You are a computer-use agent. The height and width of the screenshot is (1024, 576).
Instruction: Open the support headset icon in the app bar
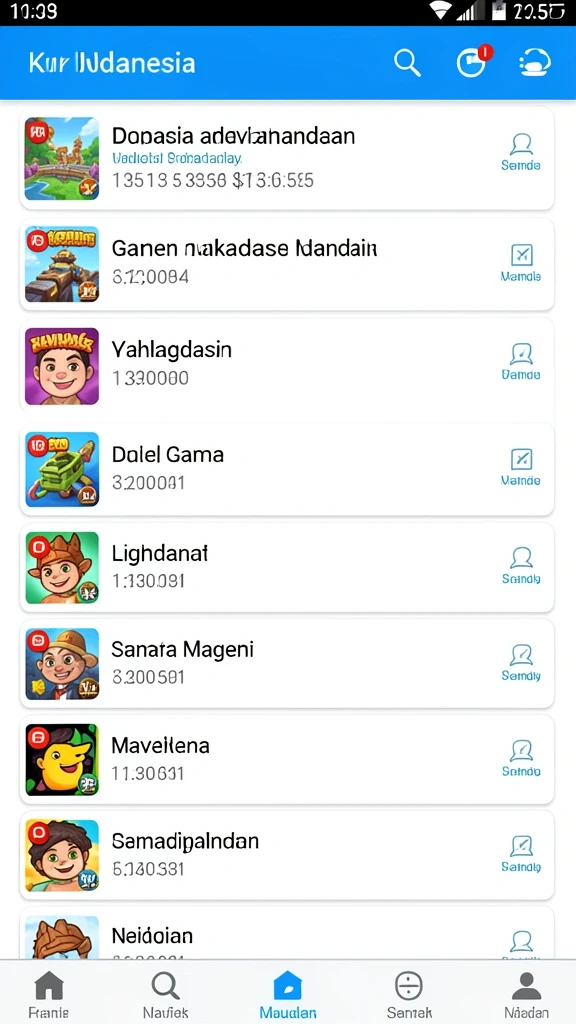pyautogui.click(x=535, y=63)
